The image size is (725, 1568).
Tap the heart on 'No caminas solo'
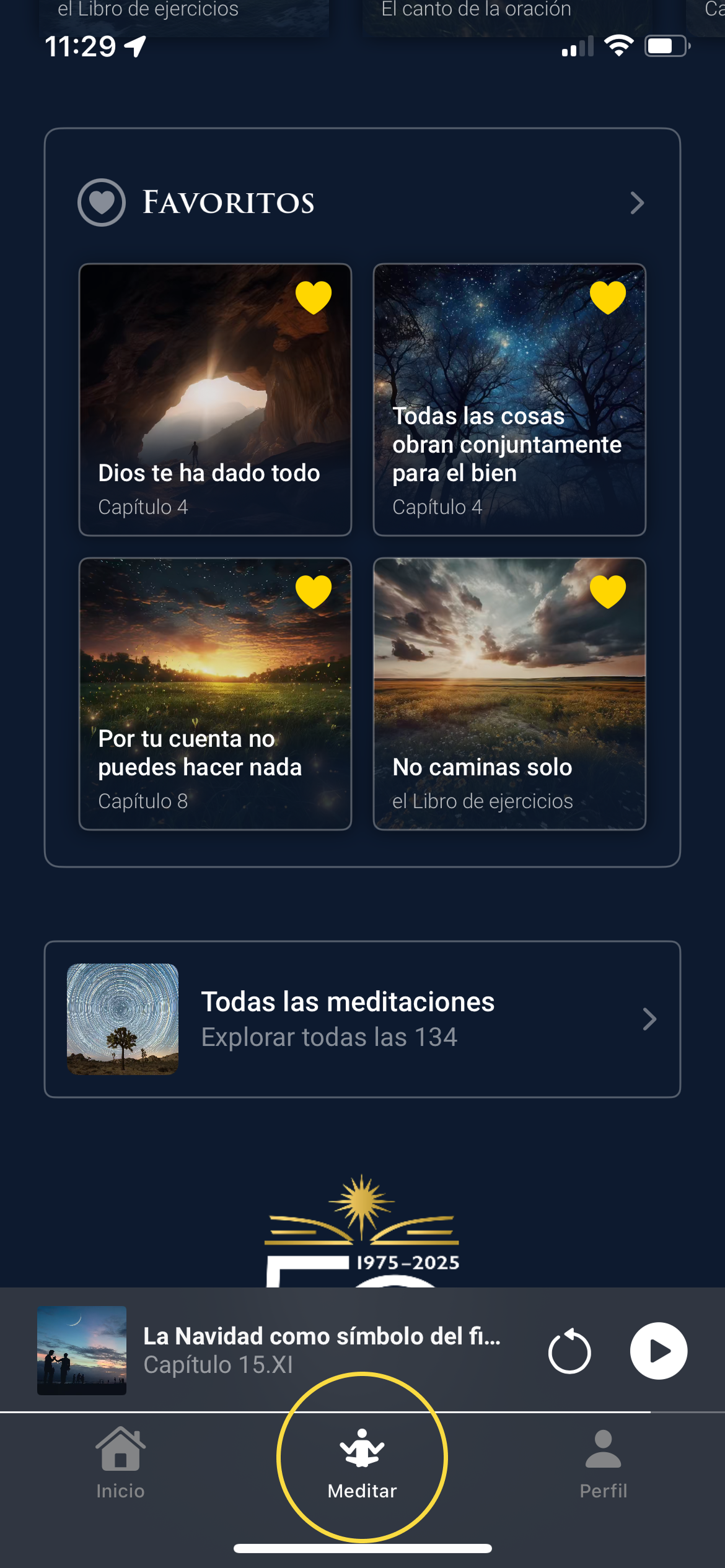(608, 591)
